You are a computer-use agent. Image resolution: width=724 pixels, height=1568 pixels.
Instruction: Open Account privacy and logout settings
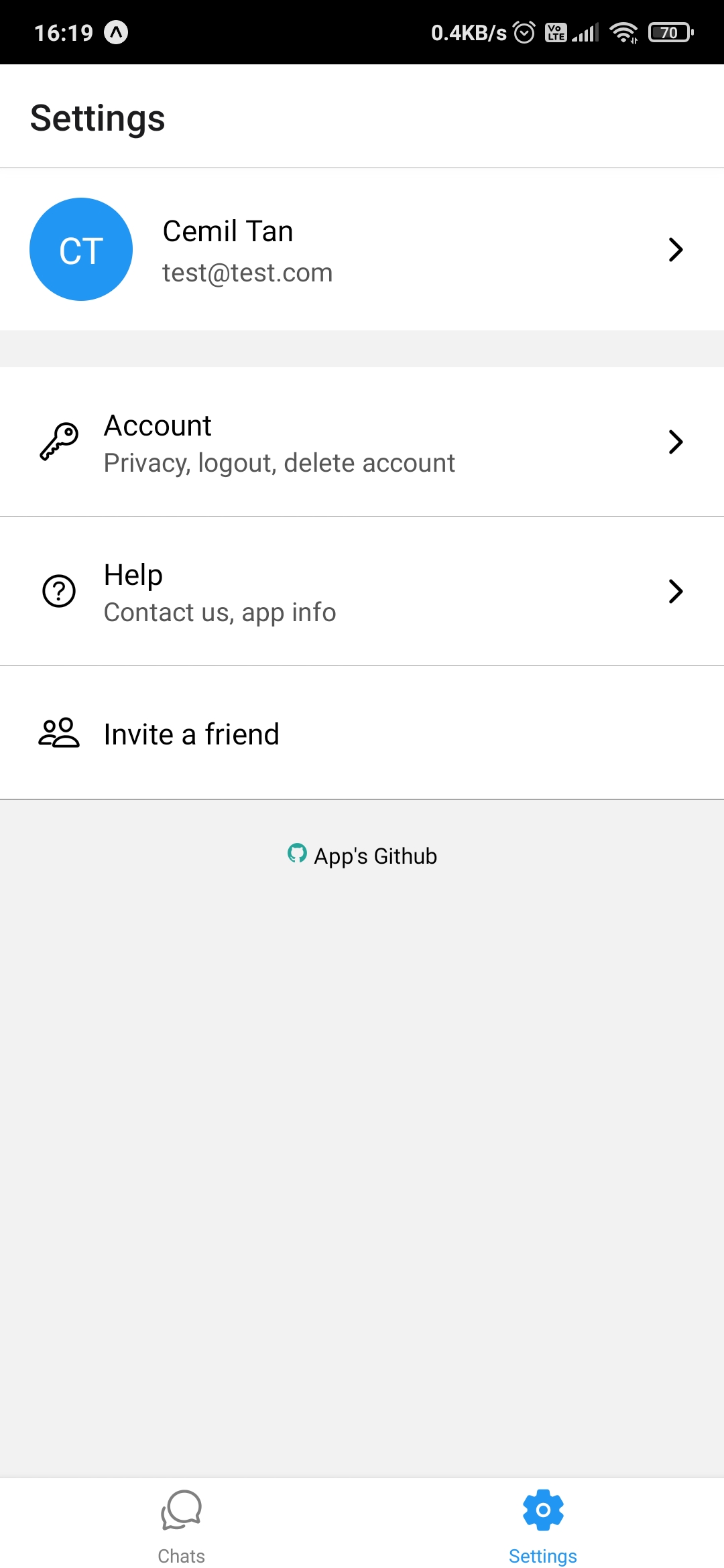362,442
